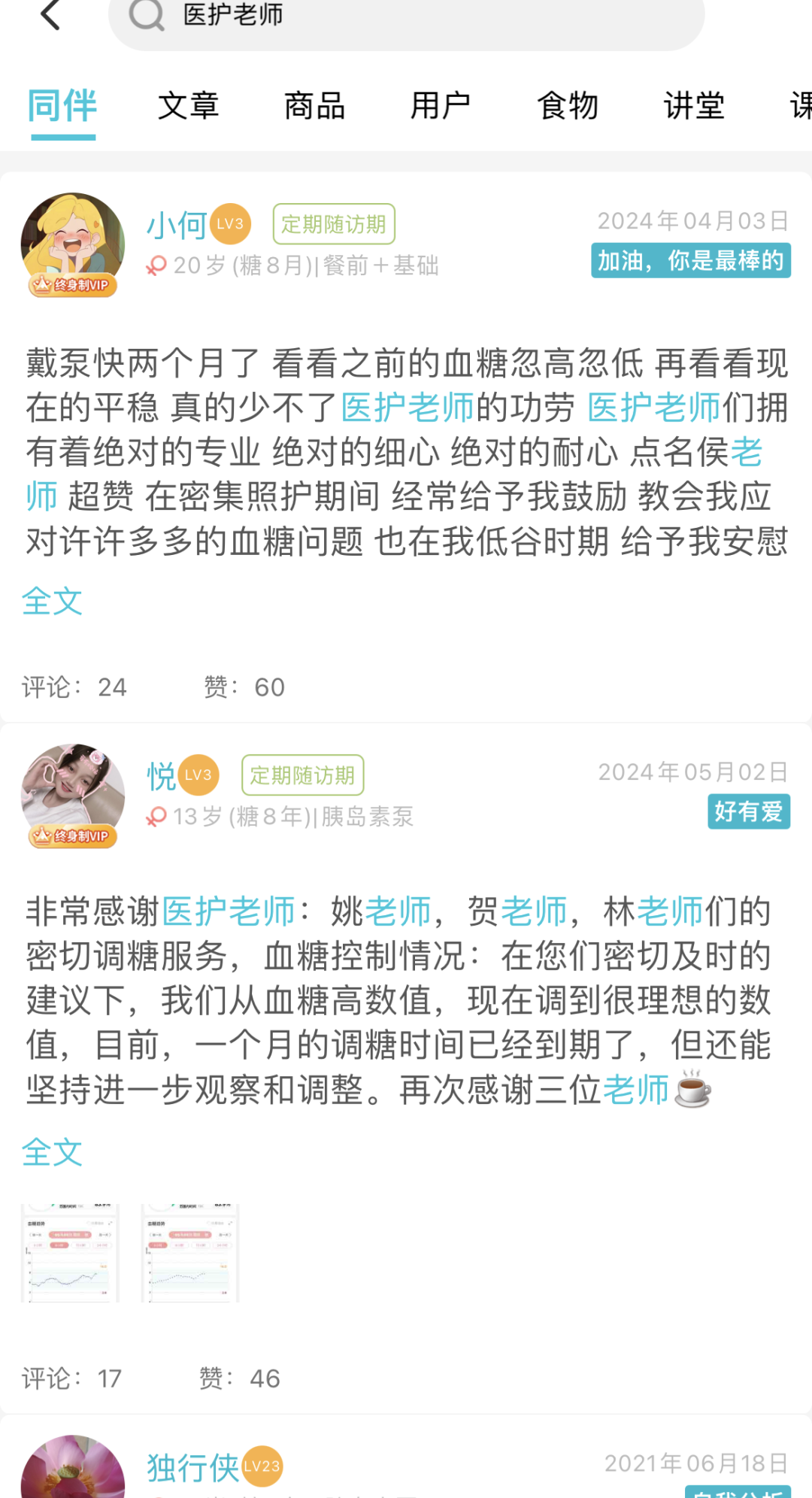Open comments on 小何's post

pyautogui.click(x=74, y=687)
